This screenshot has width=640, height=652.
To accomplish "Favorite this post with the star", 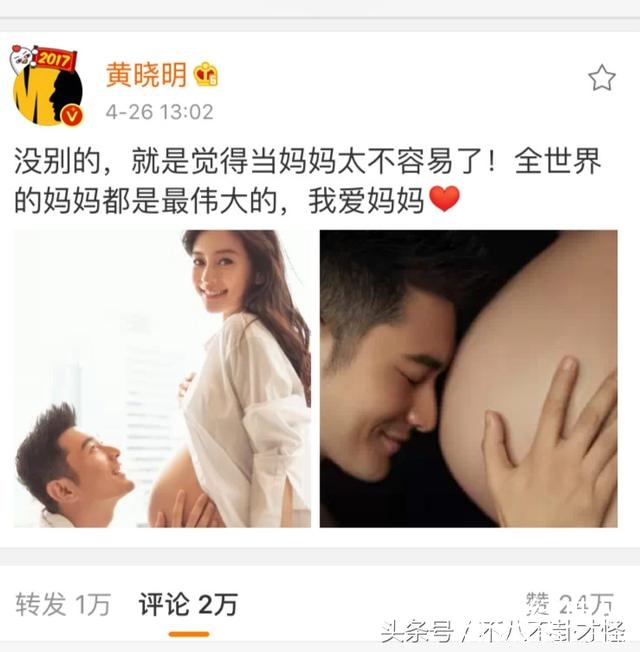I will click(x=601, y=78).
